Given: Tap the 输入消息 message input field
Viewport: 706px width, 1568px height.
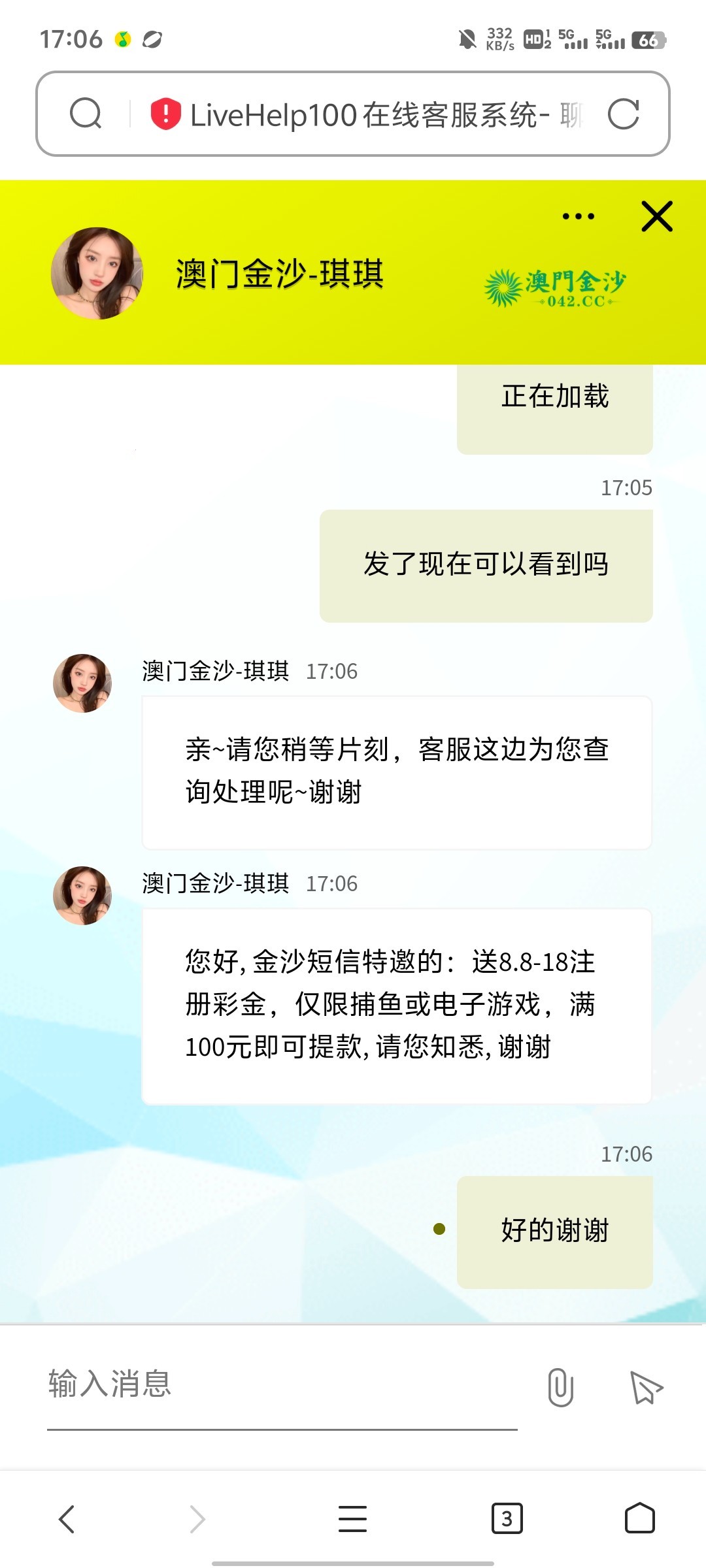Looking at the screenshot, I should pos(281,1385).
